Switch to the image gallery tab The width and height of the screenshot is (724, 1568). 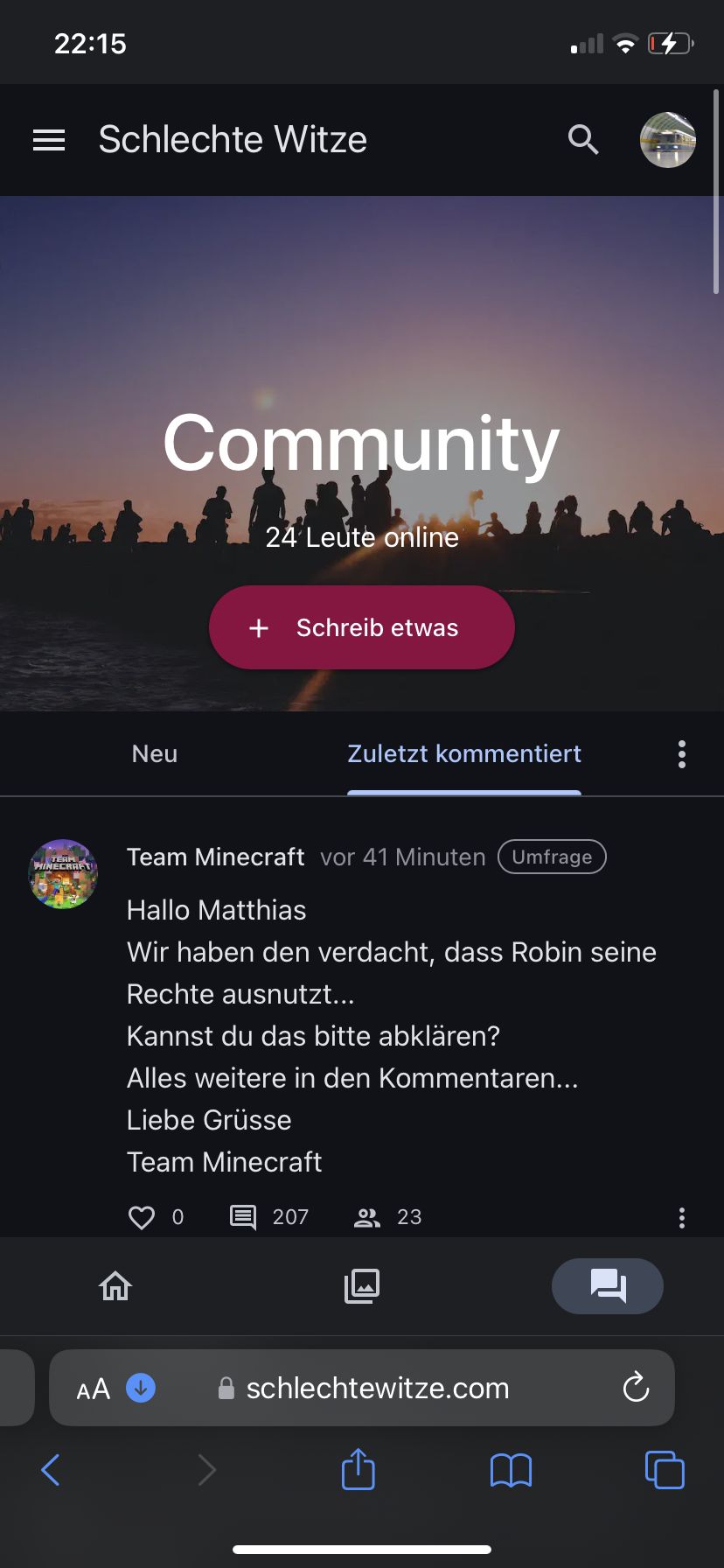pyautogui.click(x=361, y=1286)
